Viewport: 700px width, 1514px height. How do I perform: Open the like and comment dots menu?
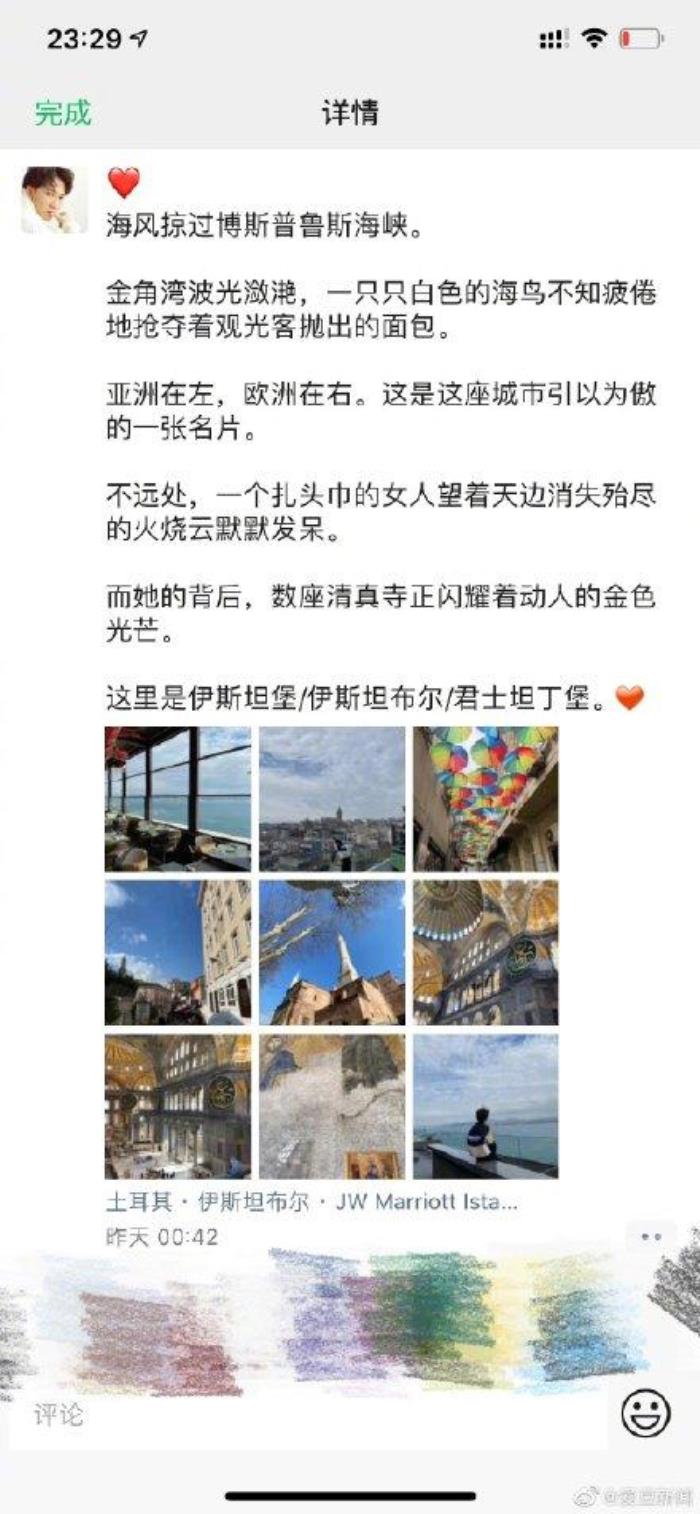point(651,1237)
